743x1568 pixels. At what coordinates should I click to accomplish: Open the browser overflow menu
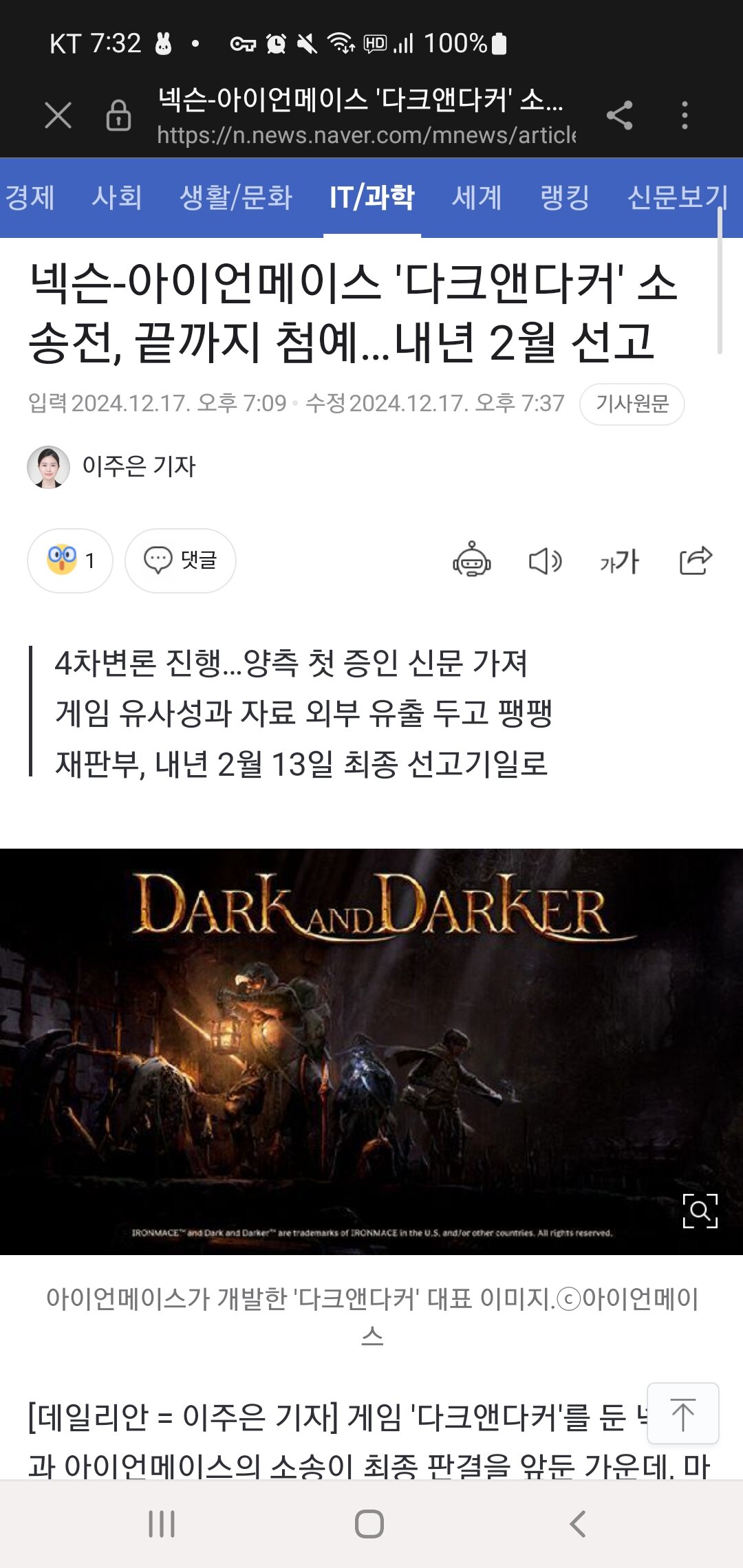684,115
